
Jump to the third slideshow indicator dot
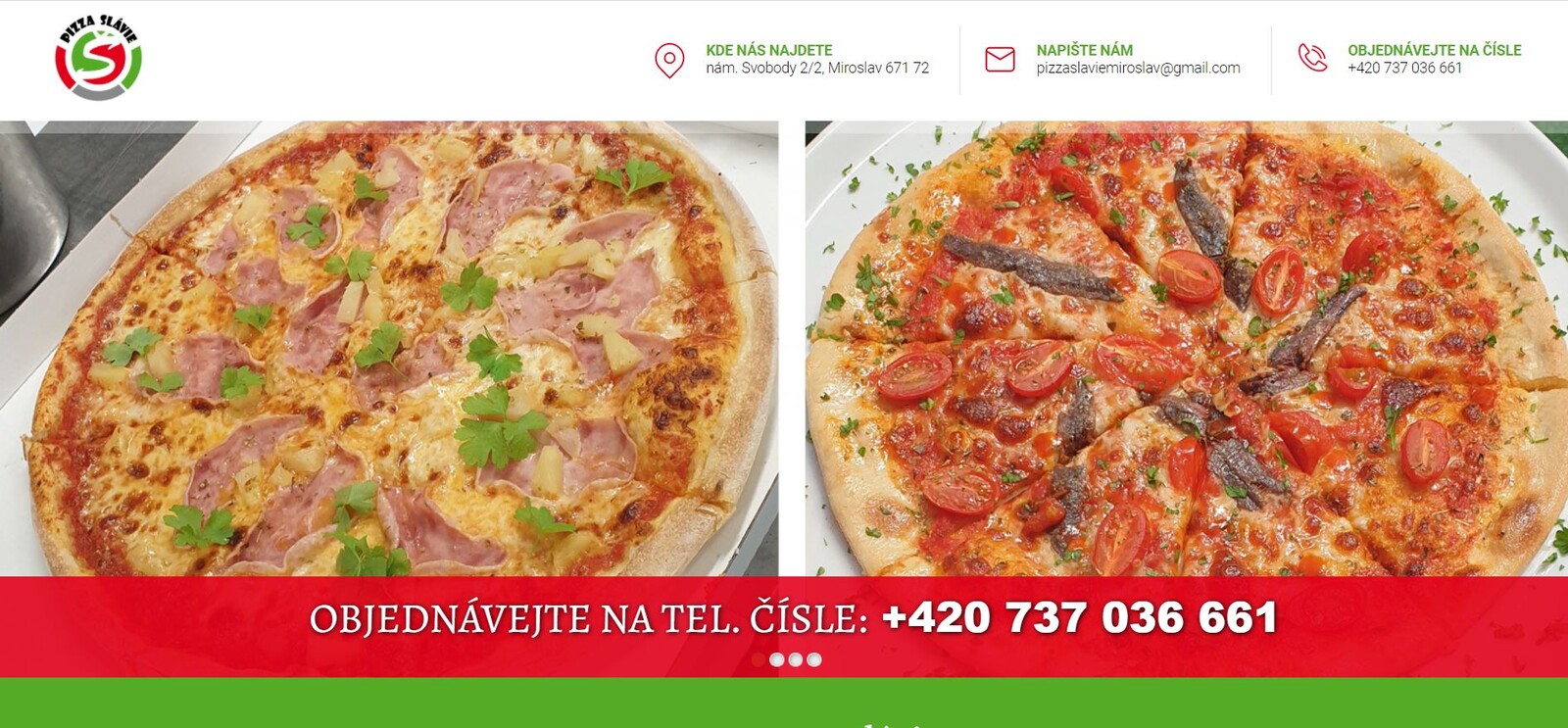point(795,659)
